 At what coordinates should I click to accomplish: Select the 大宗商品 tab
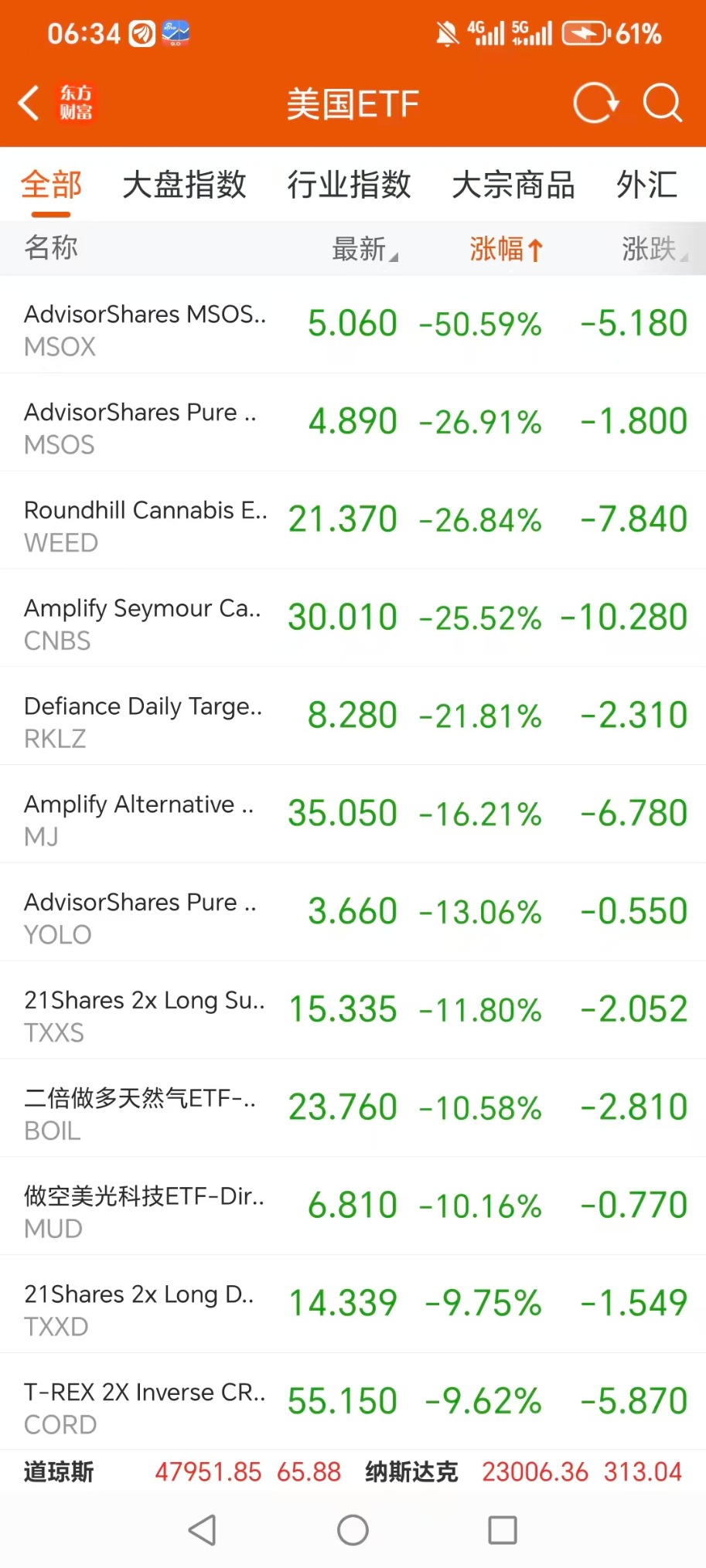point(513,185)
